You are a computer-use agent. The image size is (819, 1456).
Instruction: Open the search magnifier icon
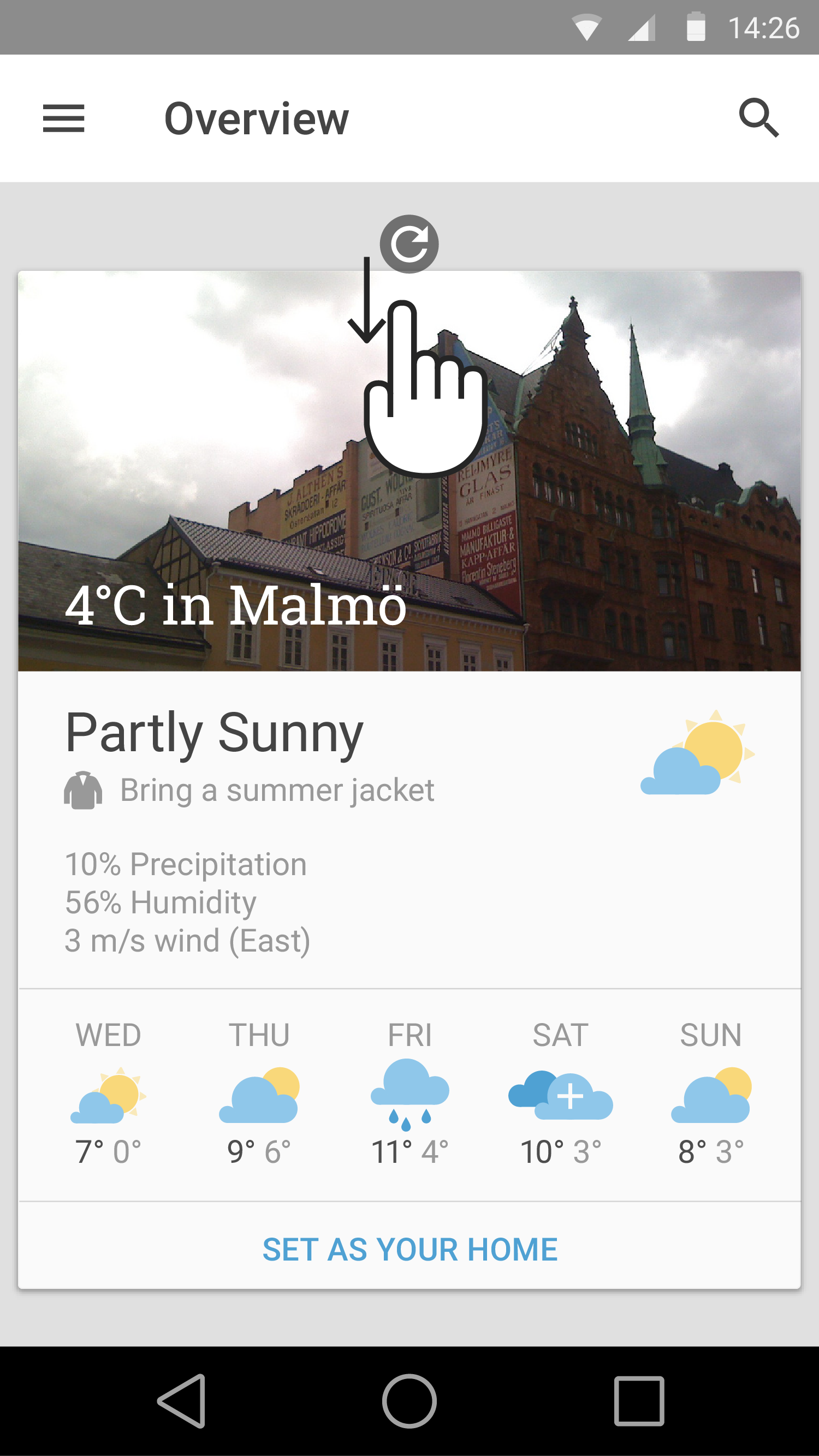pyautogui.click(x=758, y=118)
